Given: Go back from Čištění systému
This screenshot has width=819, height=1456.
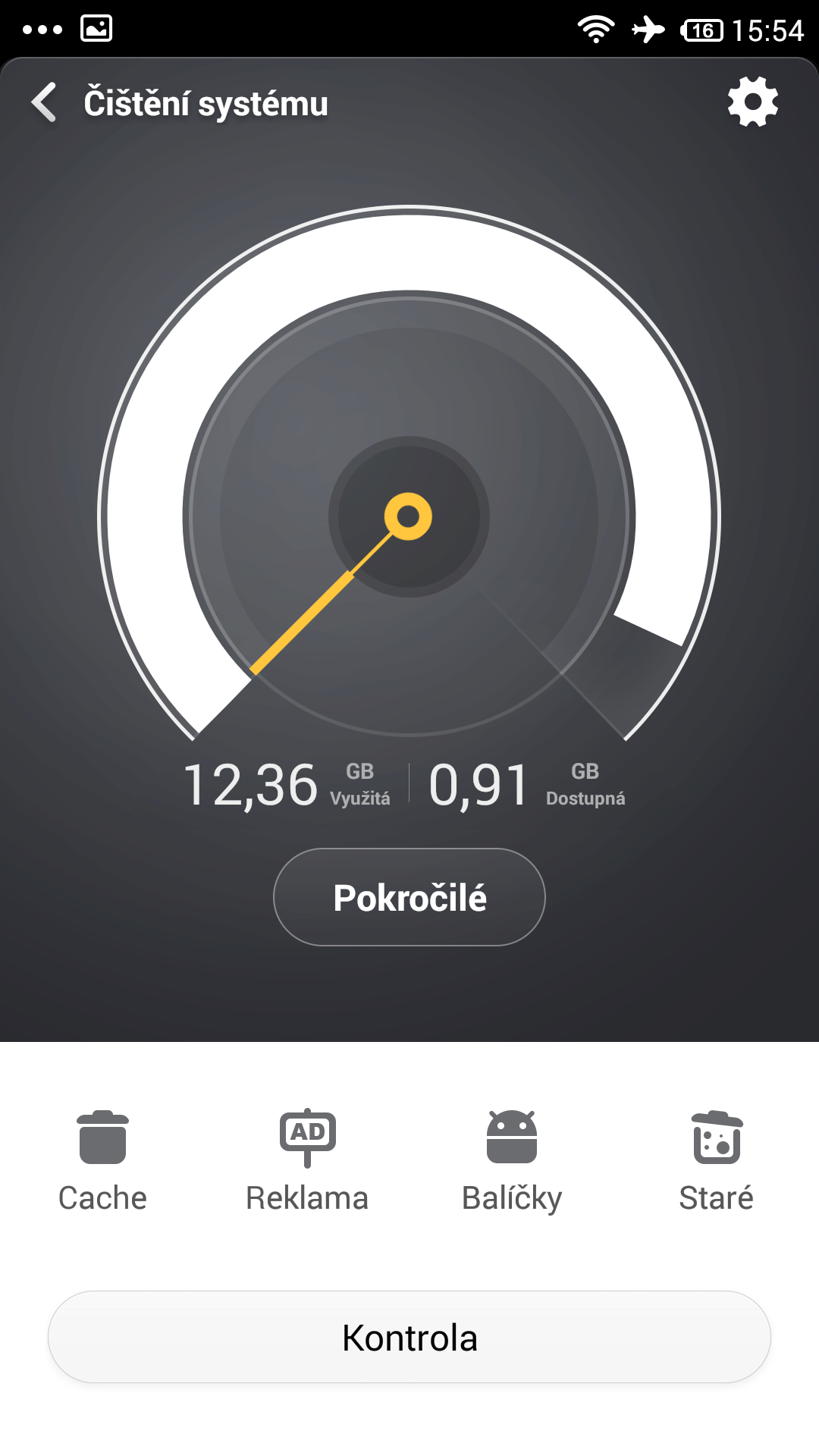Looking at the screenshot, I should [44, 102].
